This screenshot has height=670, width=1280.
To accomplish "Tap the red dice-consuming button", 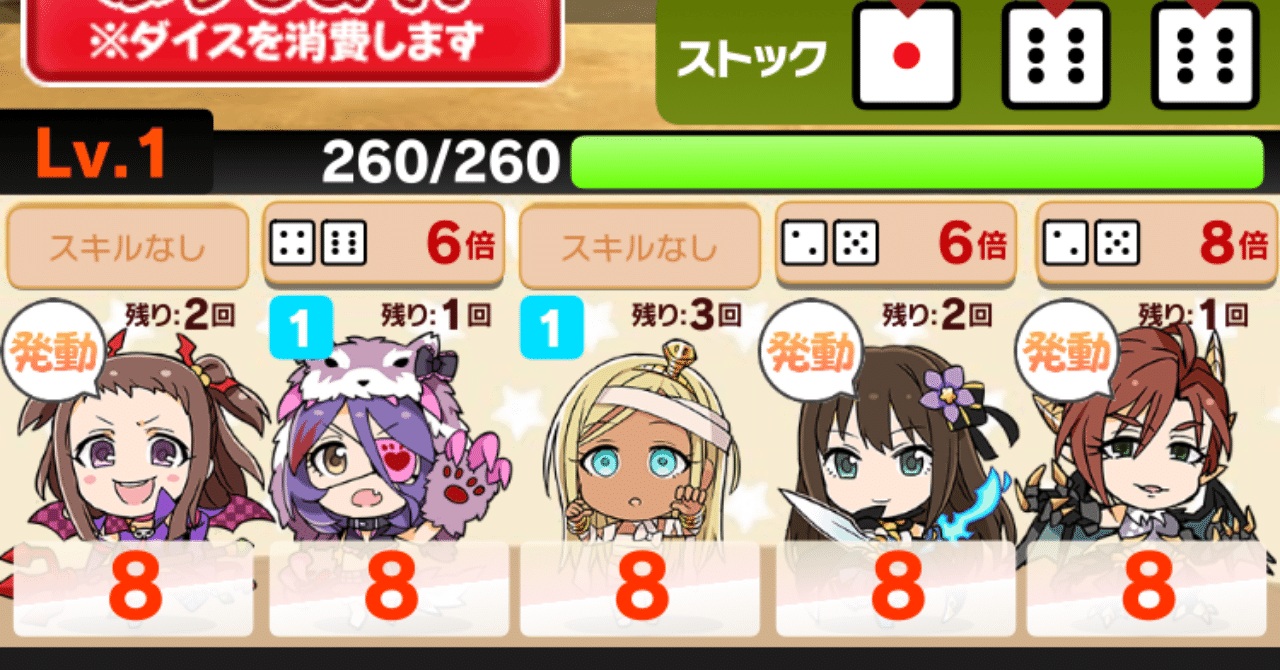I will [292, 40].
